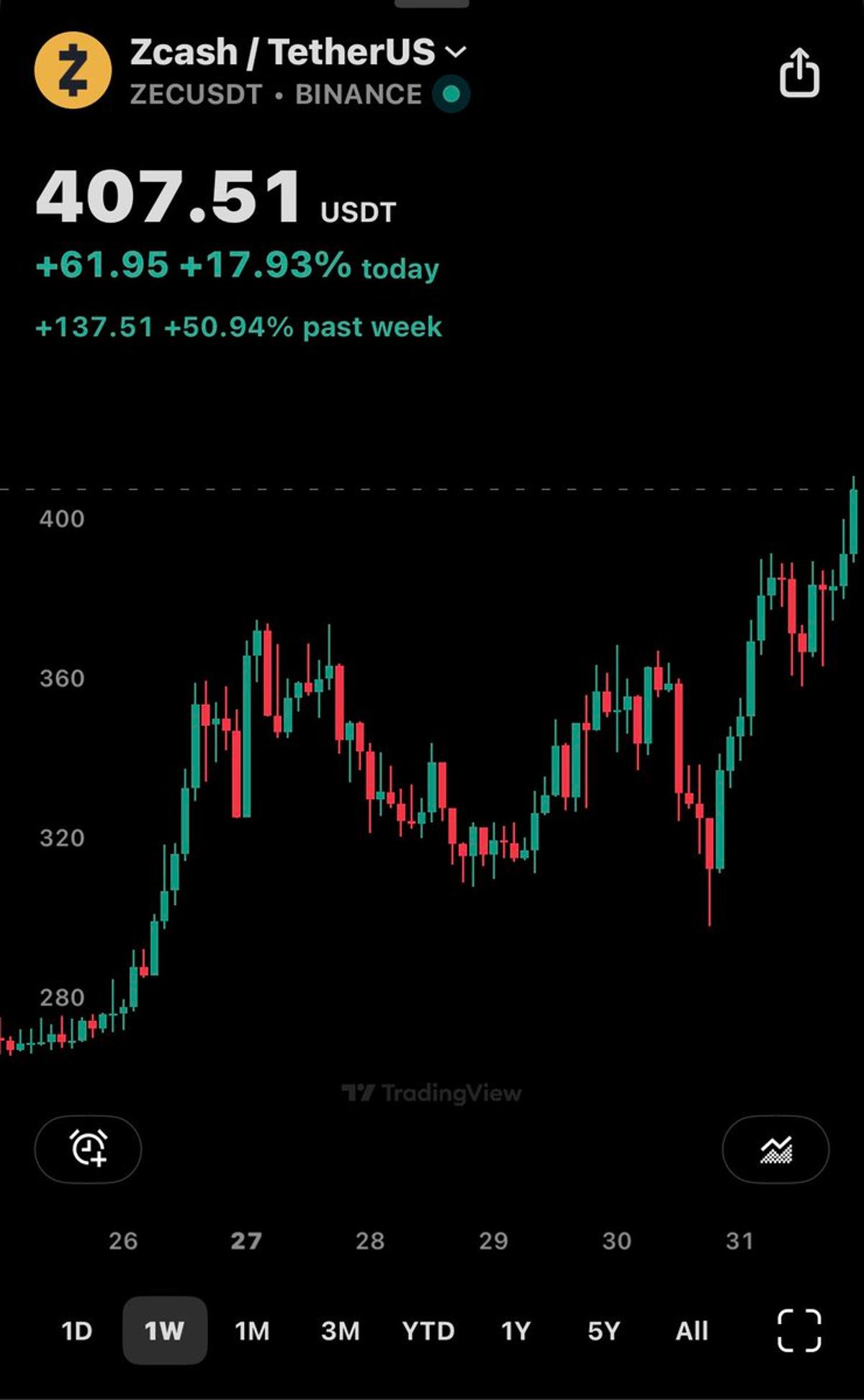Screen dimensions: 864x1400
Task: Tap the highlighted 1W timeframe selector
Action: (163, 1332)
